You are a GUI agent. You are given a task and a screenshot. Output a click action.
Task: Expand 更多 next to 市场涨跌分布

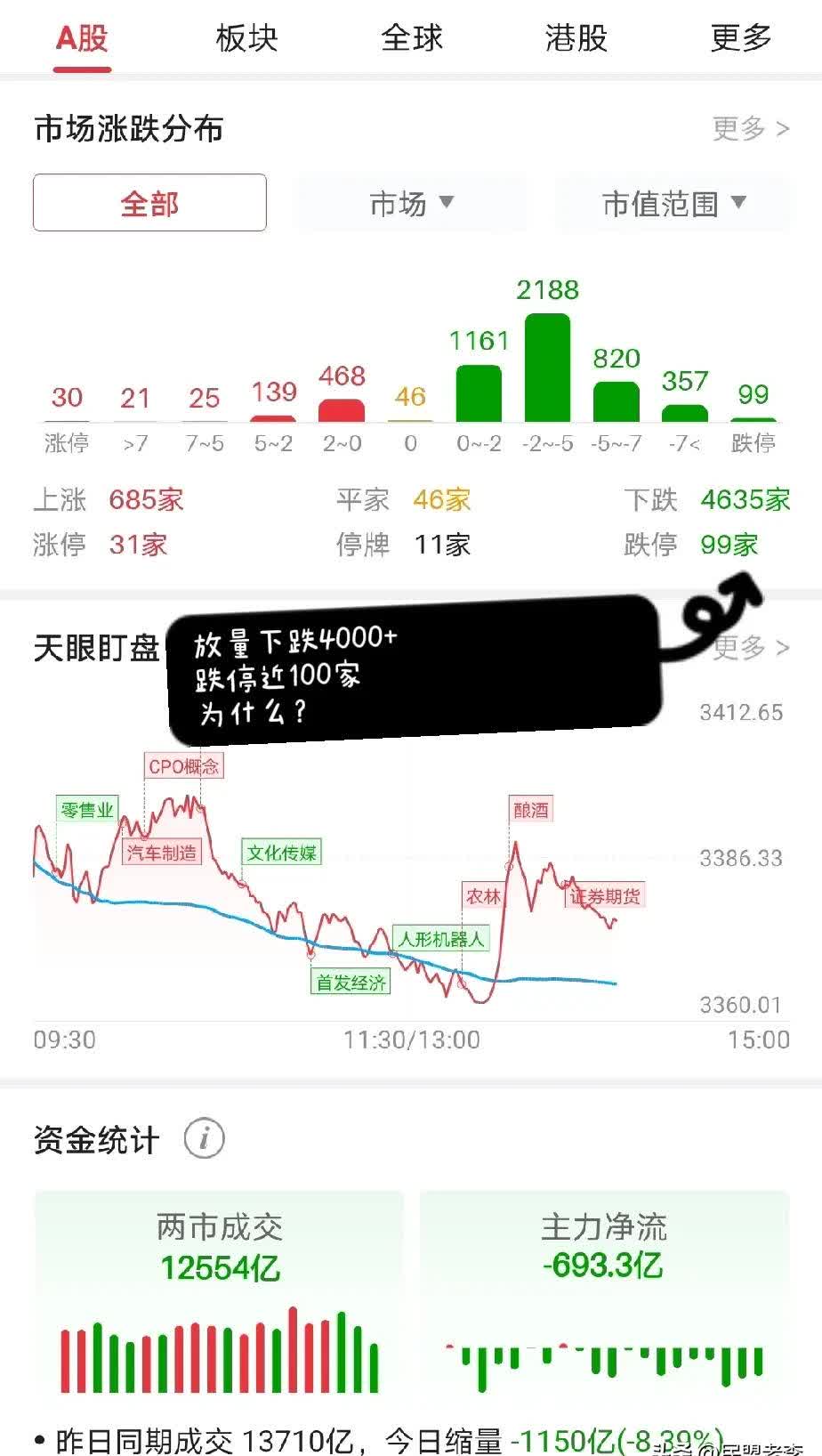(747, 128)
